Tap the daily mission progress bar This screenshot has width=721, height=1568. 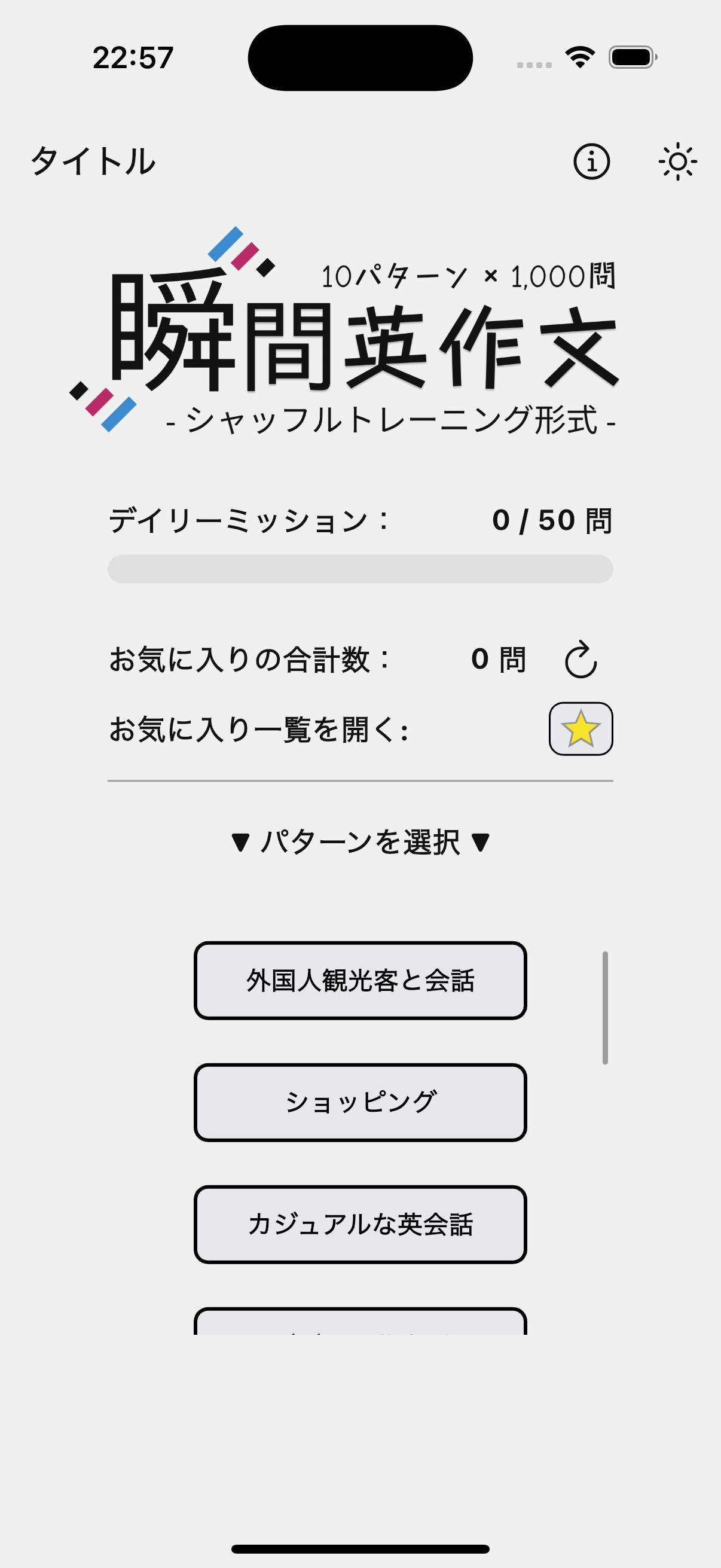point(360,568)
